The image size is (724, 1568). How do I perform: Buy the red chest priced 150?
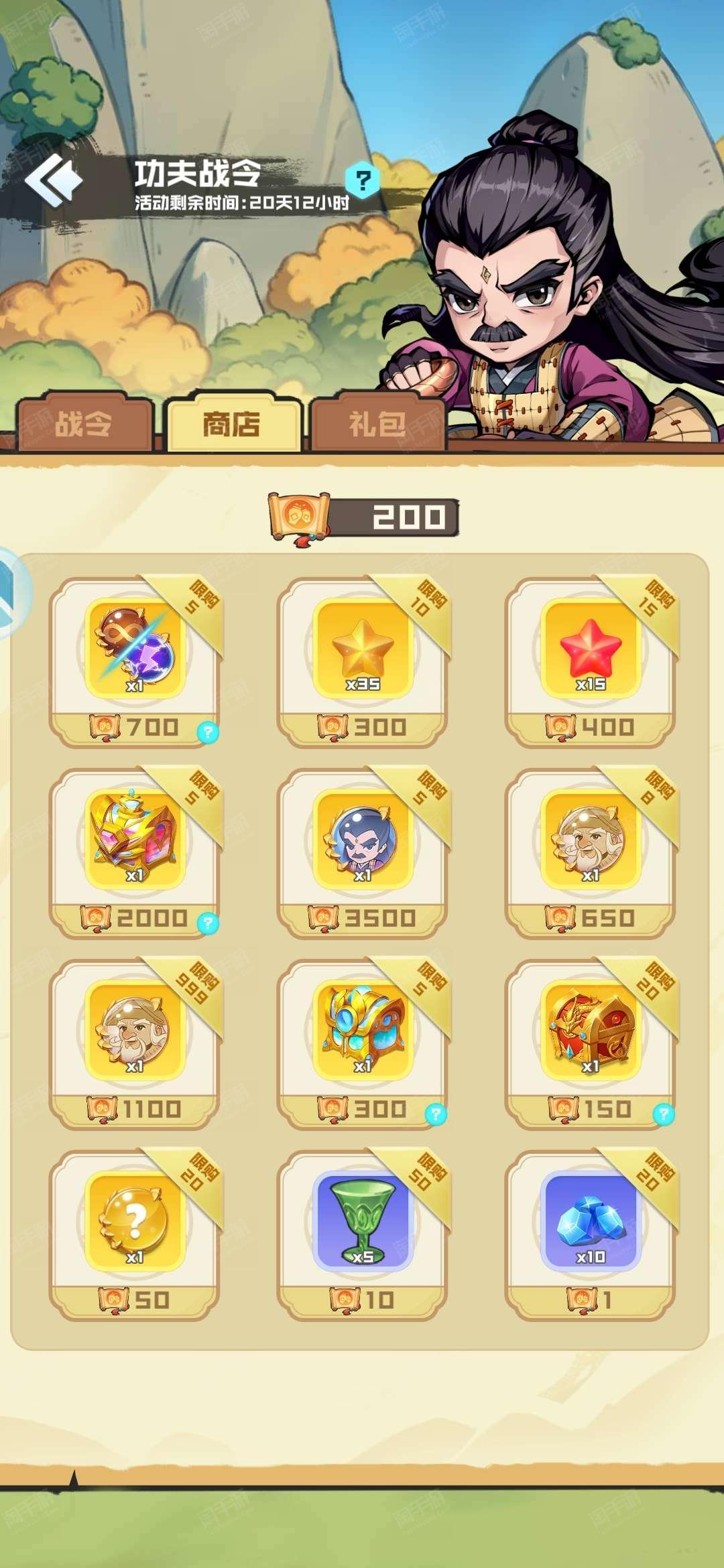pyautogui.click(x=590, y=1044)
